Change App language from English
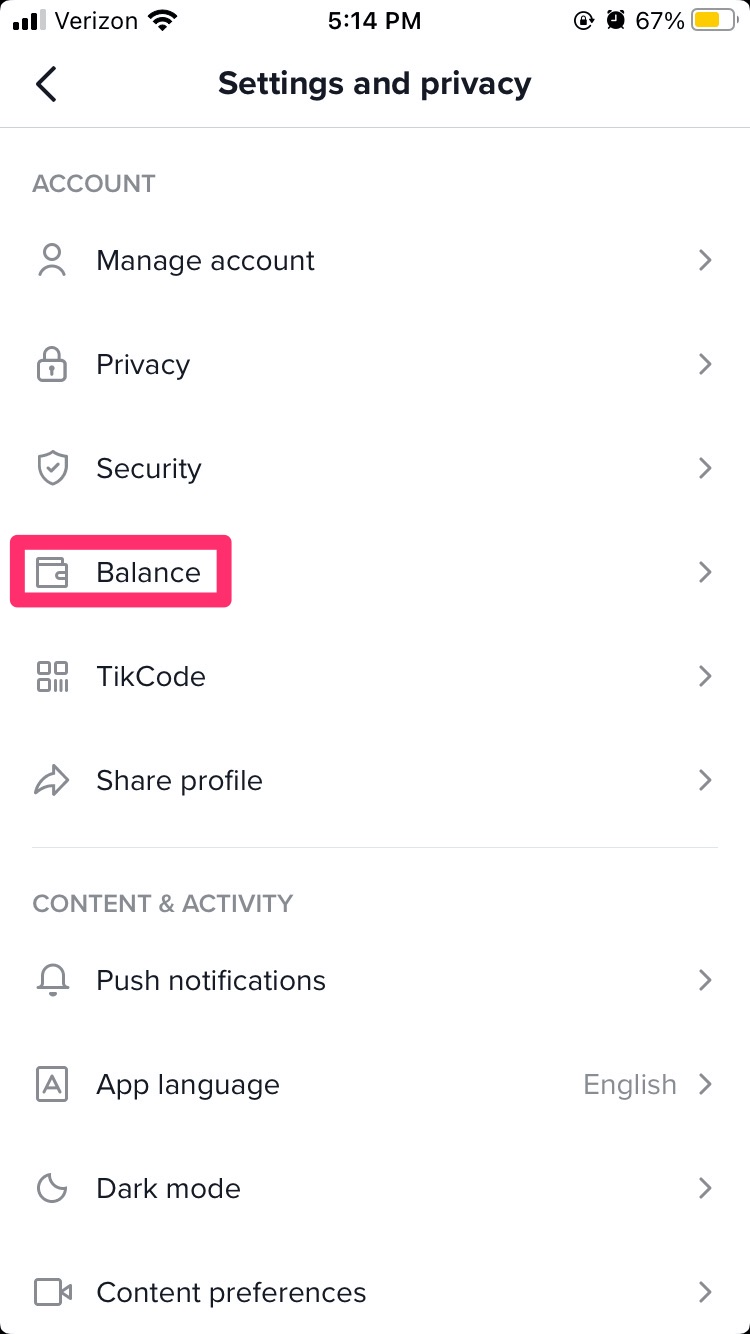 pyautogui.click(x=375, y=1085)
